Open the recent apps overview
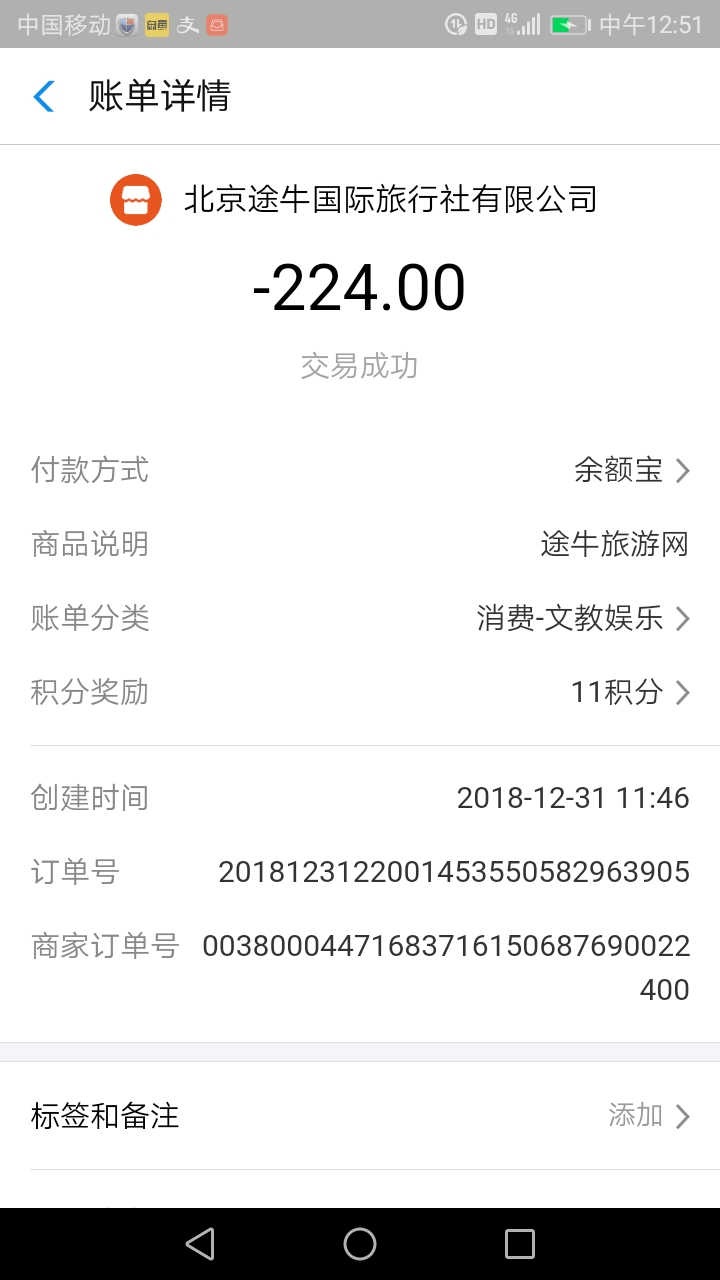This screenshot has width=720, height=1280. click(x=520, y=1244)
